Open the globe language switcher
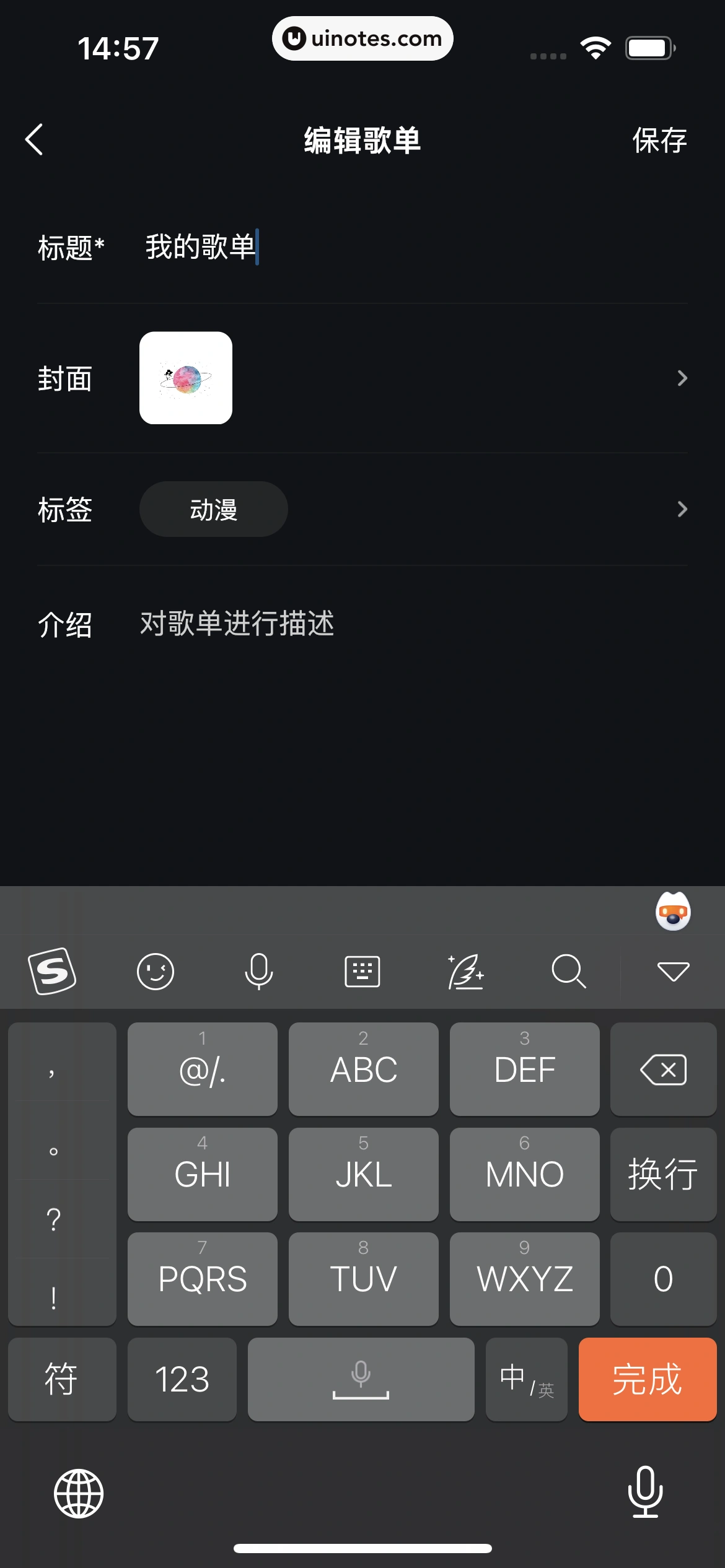The width and height of the screenshot is (725, 1568). tap(77, 1492)
